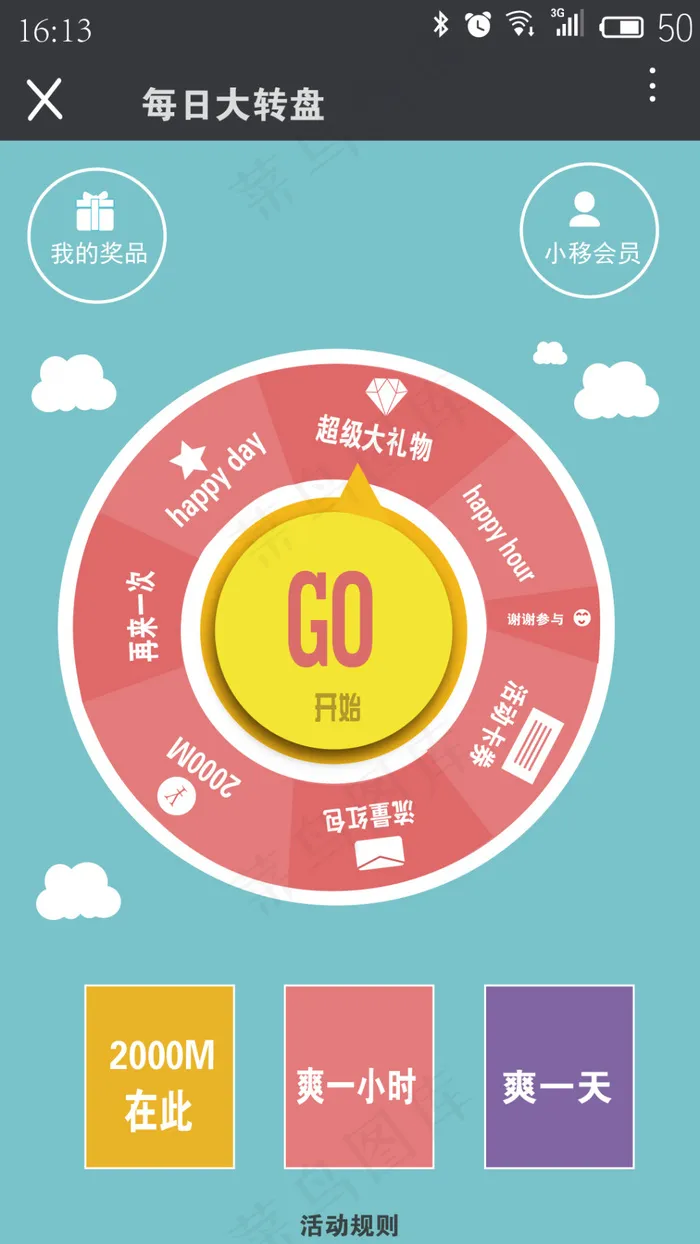Select the 爽一小时 tile

pyautogui.click(x=359, y=1077)
